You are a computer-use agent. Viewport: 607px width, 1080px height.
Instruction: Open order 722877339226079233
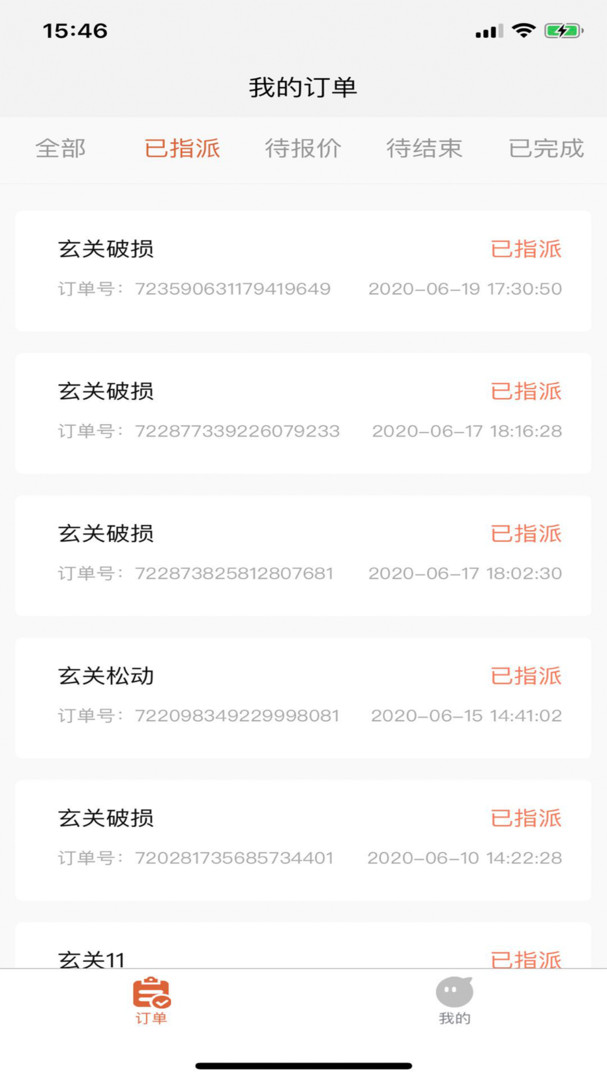pyautogui.click(x=303, y=412)
